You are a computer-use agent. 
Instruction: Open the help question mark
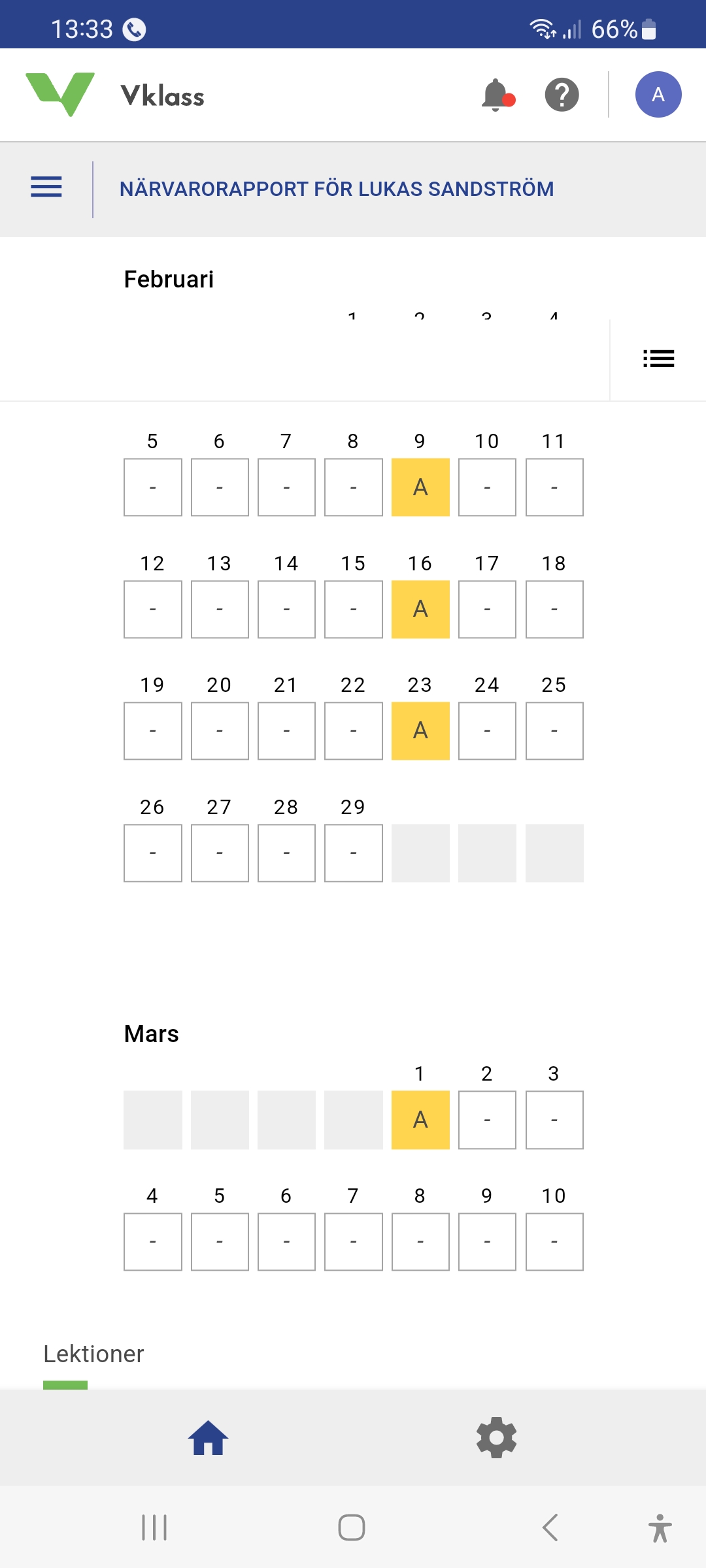562,95
